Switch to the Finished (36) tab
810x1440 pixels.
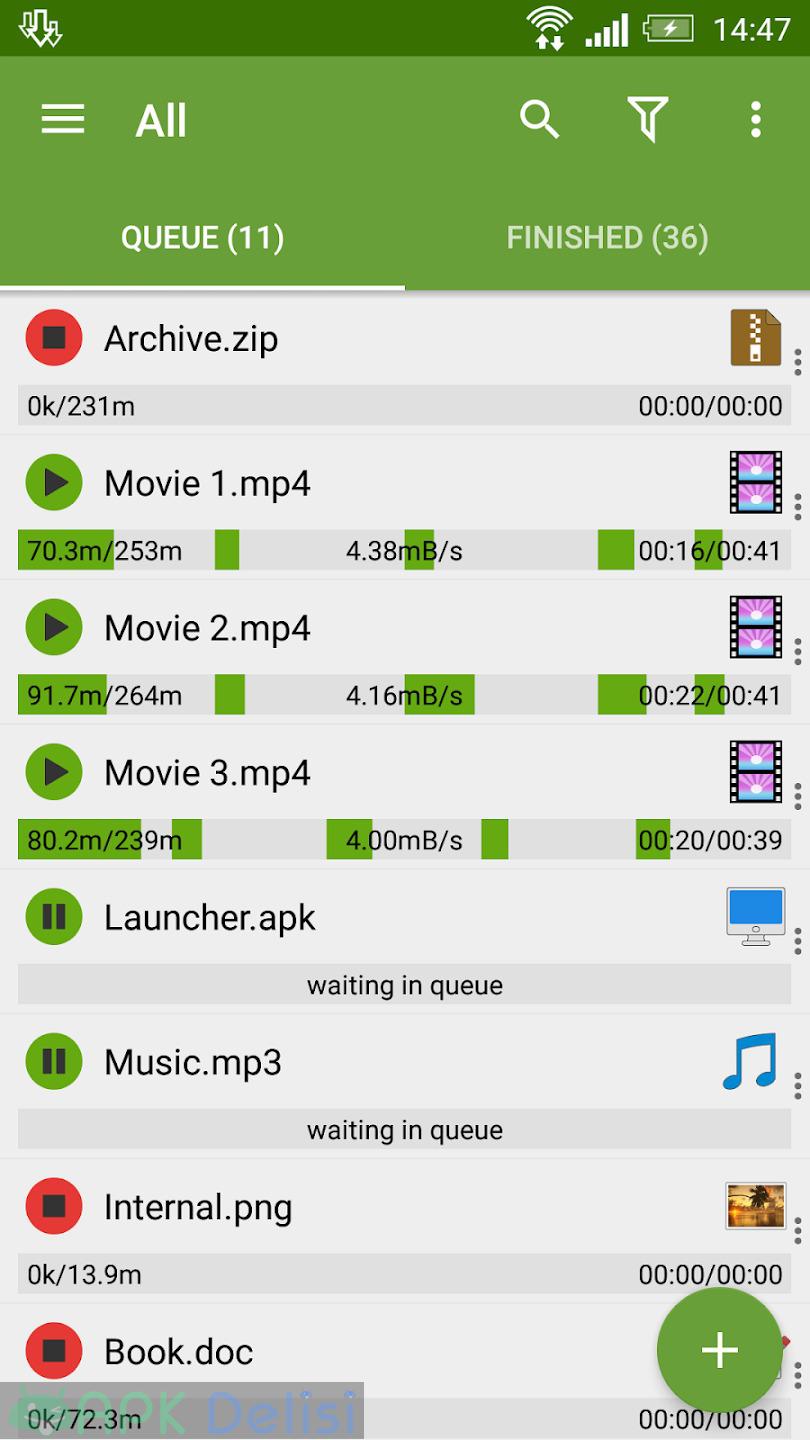click(x=607, y=238)
